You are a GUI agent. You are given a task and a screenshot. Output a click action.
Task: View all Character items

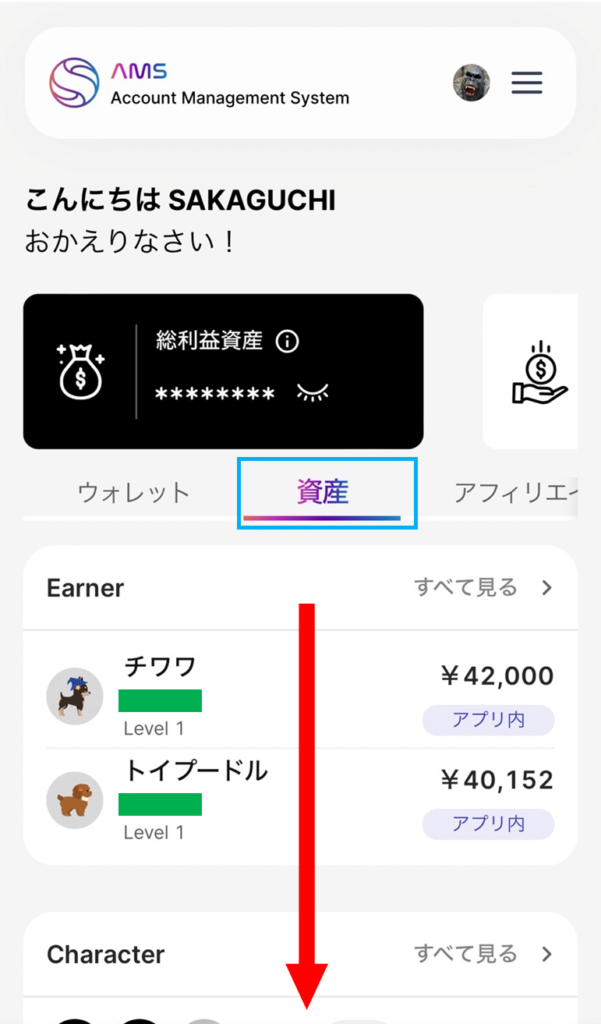pyautogui.click(x=484, y=954)
